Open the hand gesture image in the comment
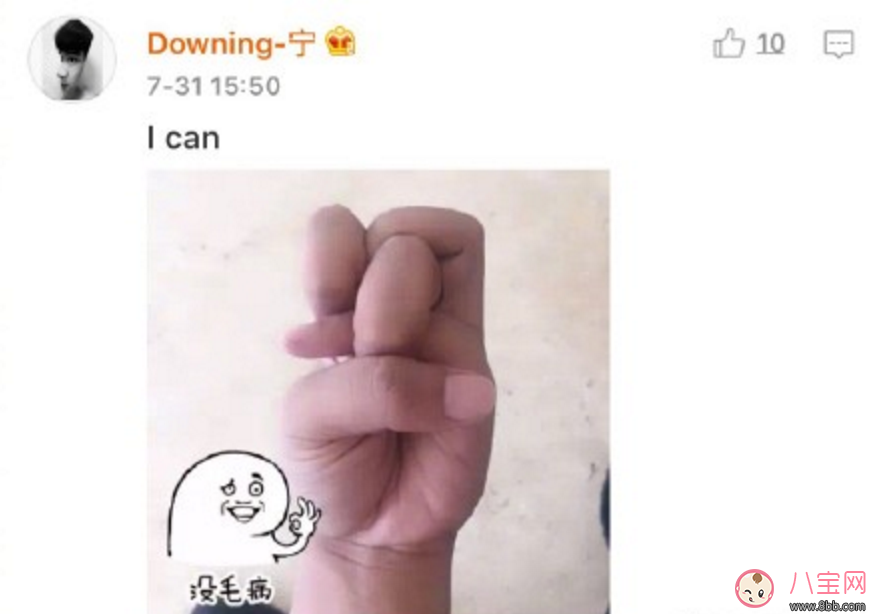This screenshot has width=874, height=614. tap(378, 390)
